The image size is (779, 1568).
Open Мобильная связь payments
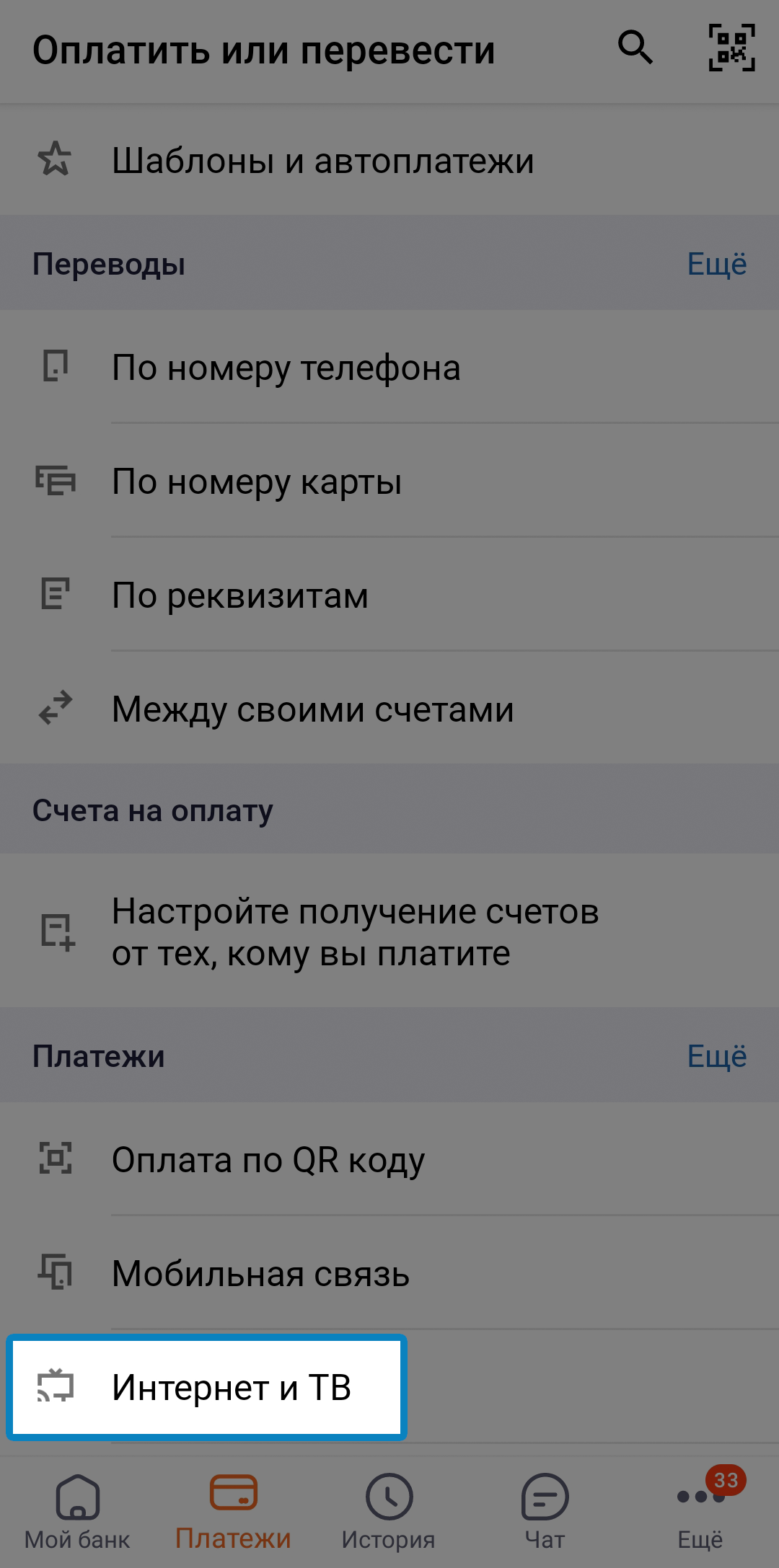tap(389, 1273)
